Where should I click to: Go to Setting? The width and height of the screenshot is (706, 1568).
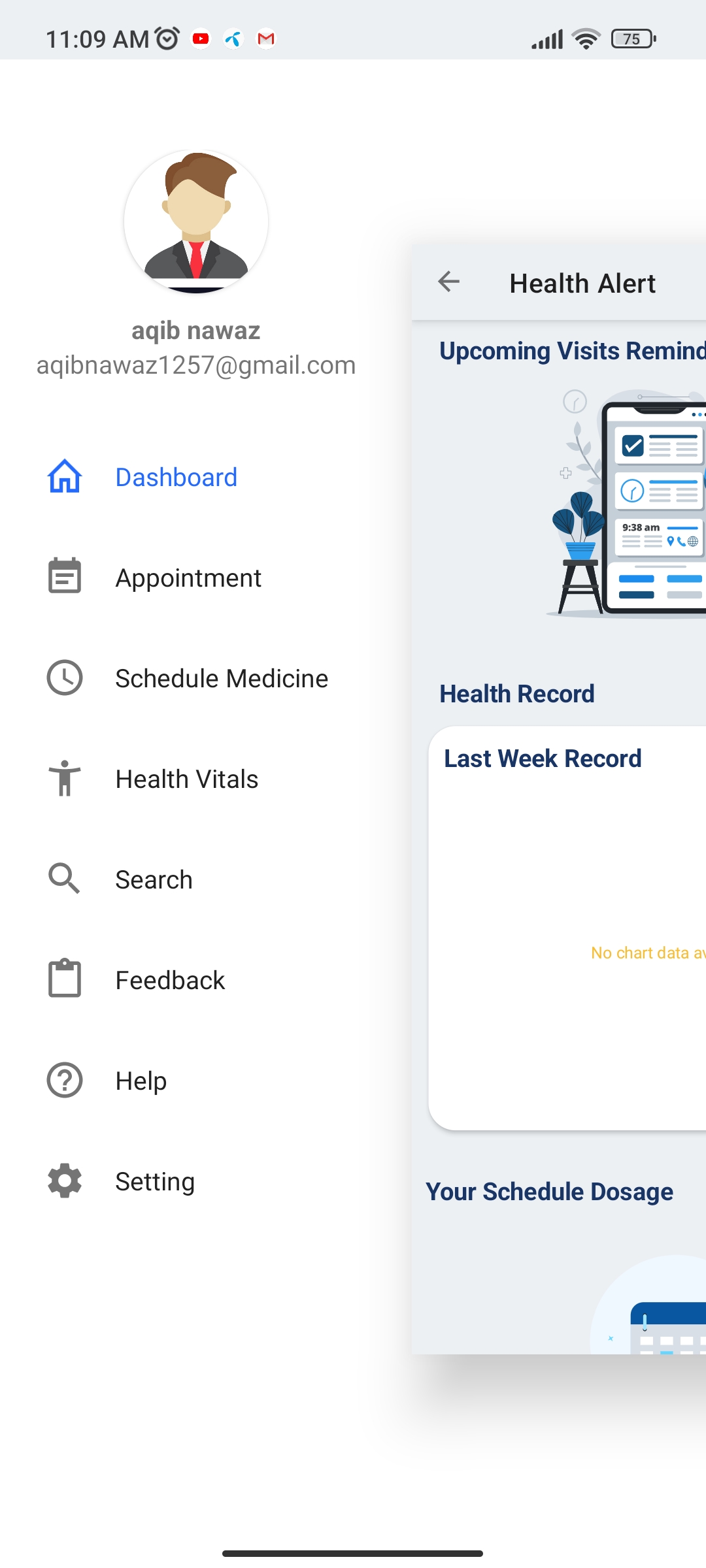point(196,1182)
